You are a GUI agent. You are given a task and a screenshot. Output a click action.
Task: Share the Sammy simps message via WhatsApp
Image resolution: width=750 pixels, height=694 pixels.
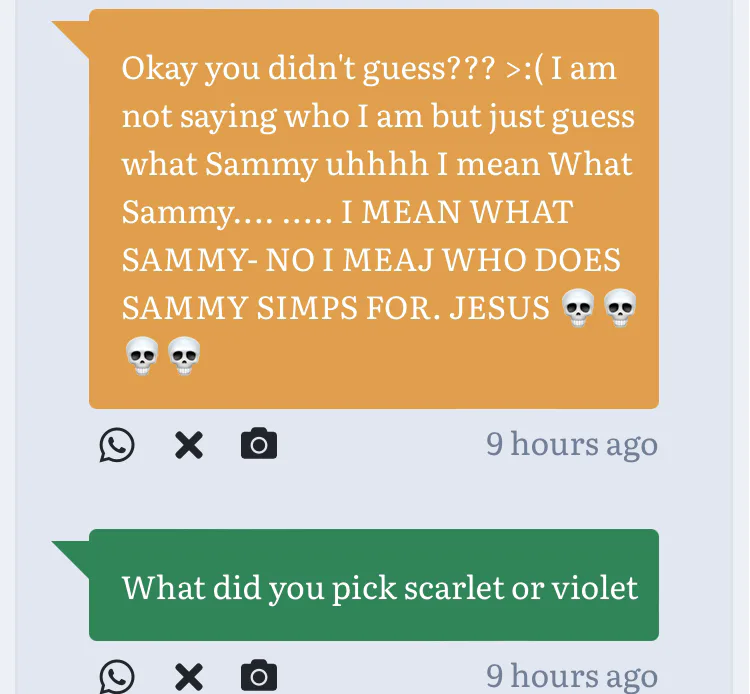(x=117, y=444)
